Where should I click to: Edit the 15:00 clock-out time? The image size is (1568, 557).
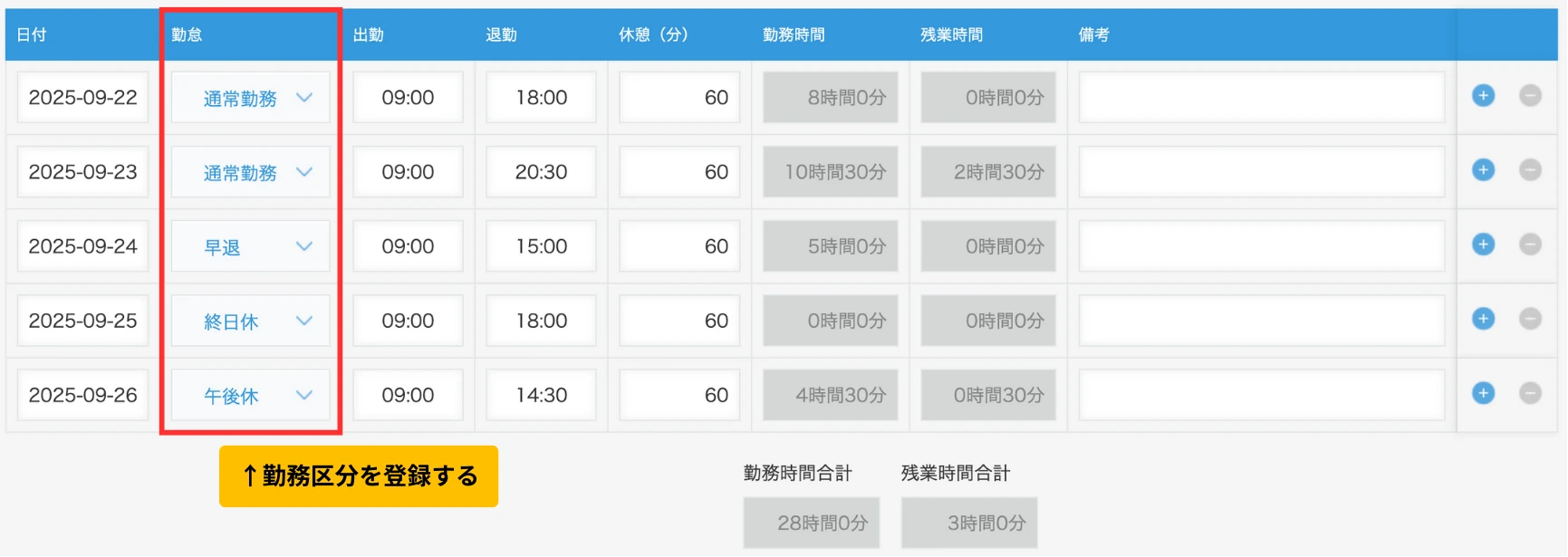(541, 246)
